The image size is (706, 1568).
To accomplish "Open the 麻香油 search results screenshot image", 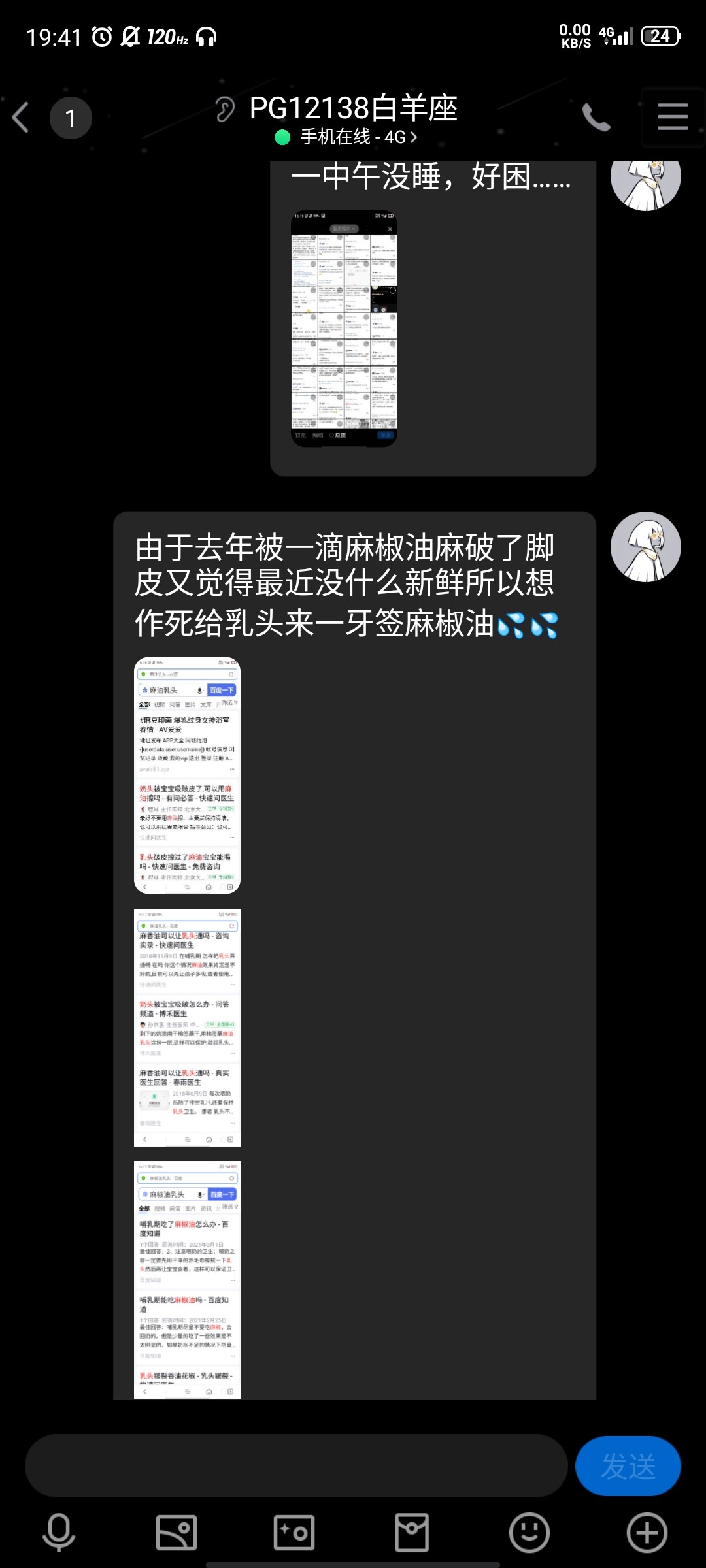I will [187, 1027].
